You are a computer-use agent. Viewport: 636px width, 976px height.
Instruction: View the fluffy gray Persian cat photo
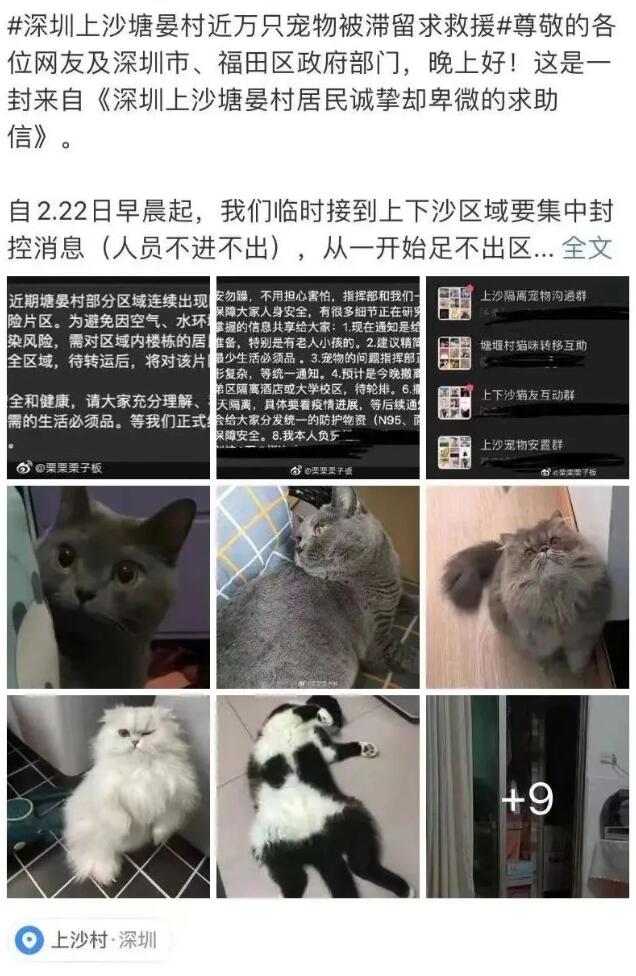tap(527, 587)
